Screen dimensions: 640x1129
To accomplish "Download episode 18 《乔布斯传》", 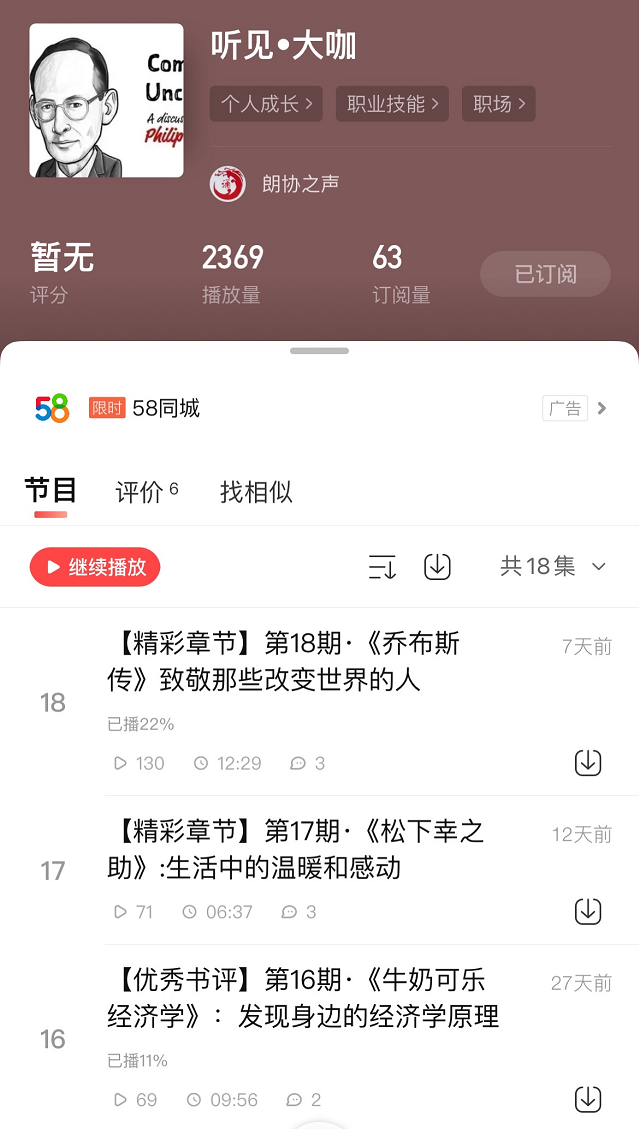I will tap(588, 763).
